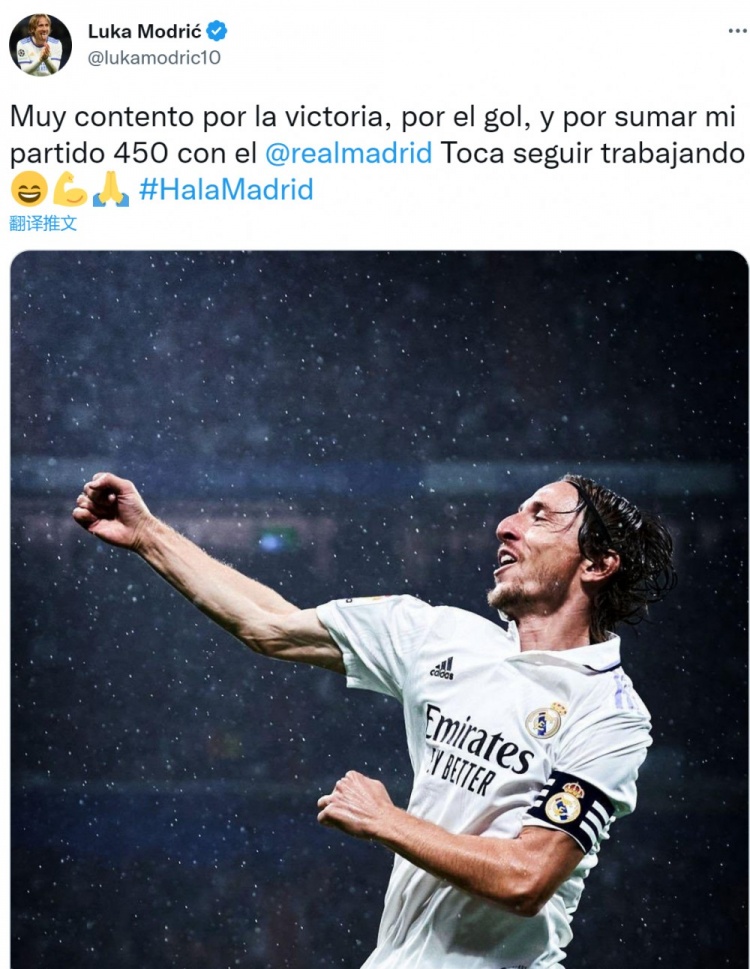Open the #HalaMadrid hashtag

[x=225, y=189]
